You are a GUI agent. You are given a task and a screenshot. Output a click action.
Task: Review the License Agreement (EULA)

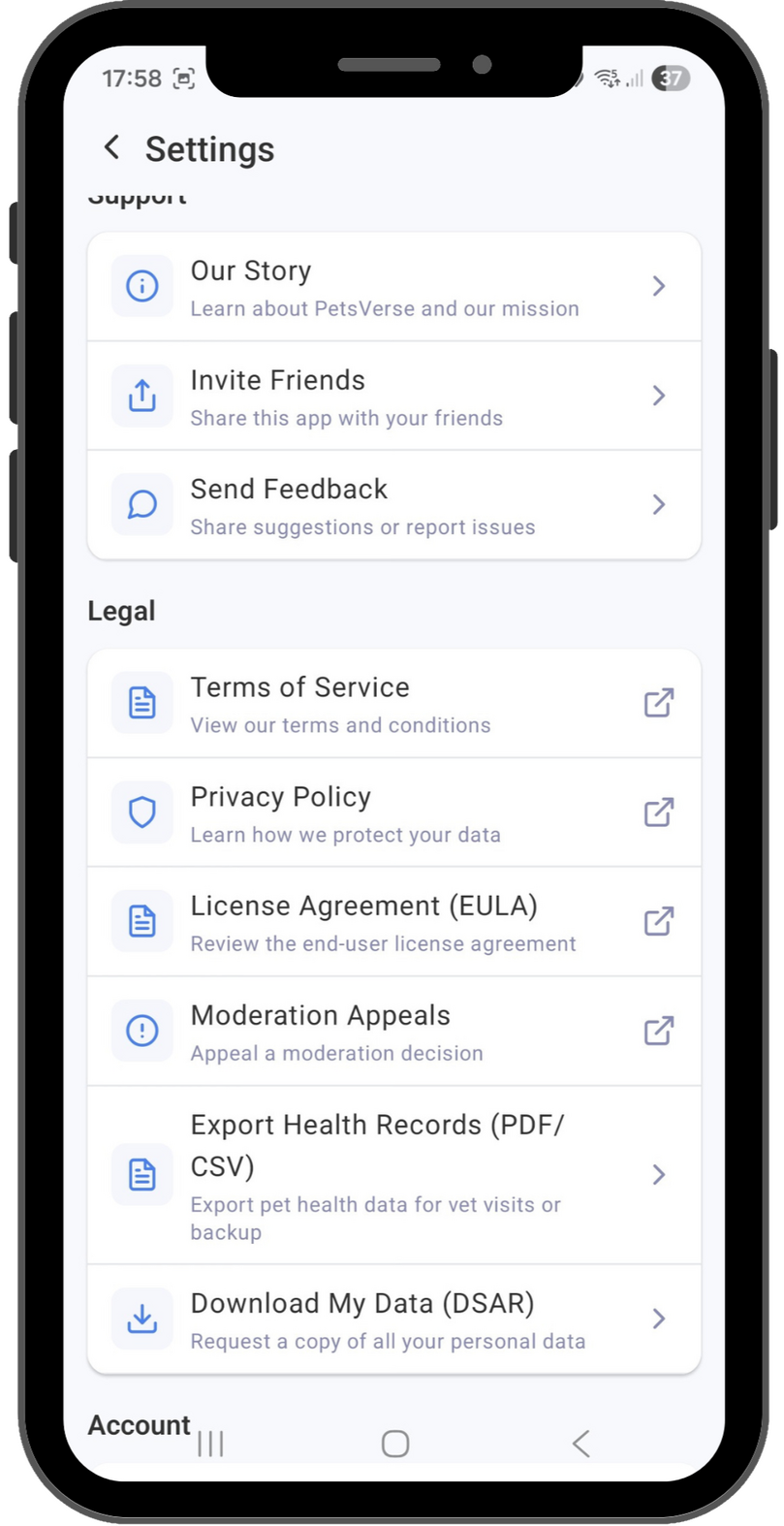393,922
